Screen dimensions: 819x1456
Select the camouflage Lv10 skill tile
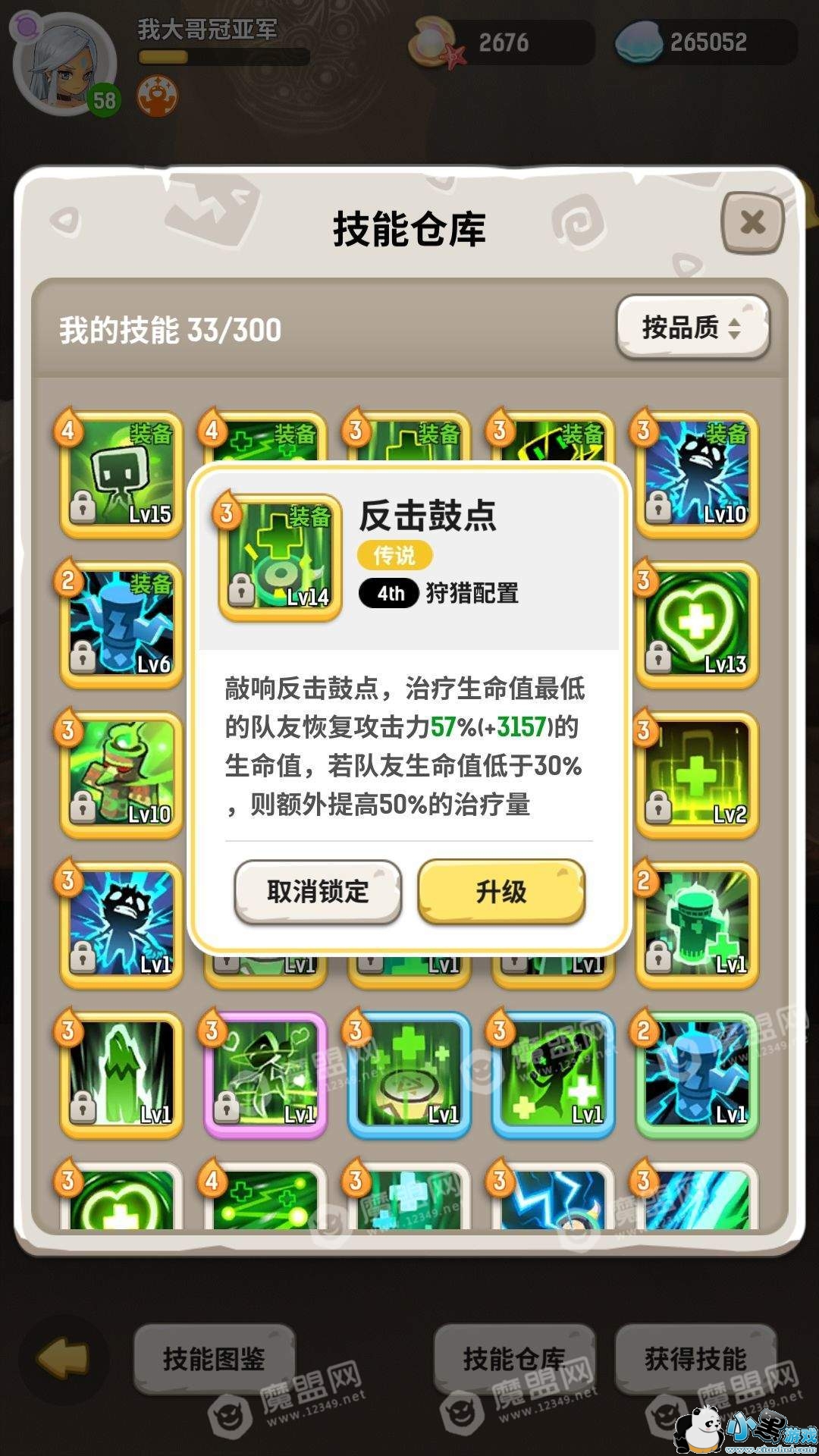[x=121, y=775]
